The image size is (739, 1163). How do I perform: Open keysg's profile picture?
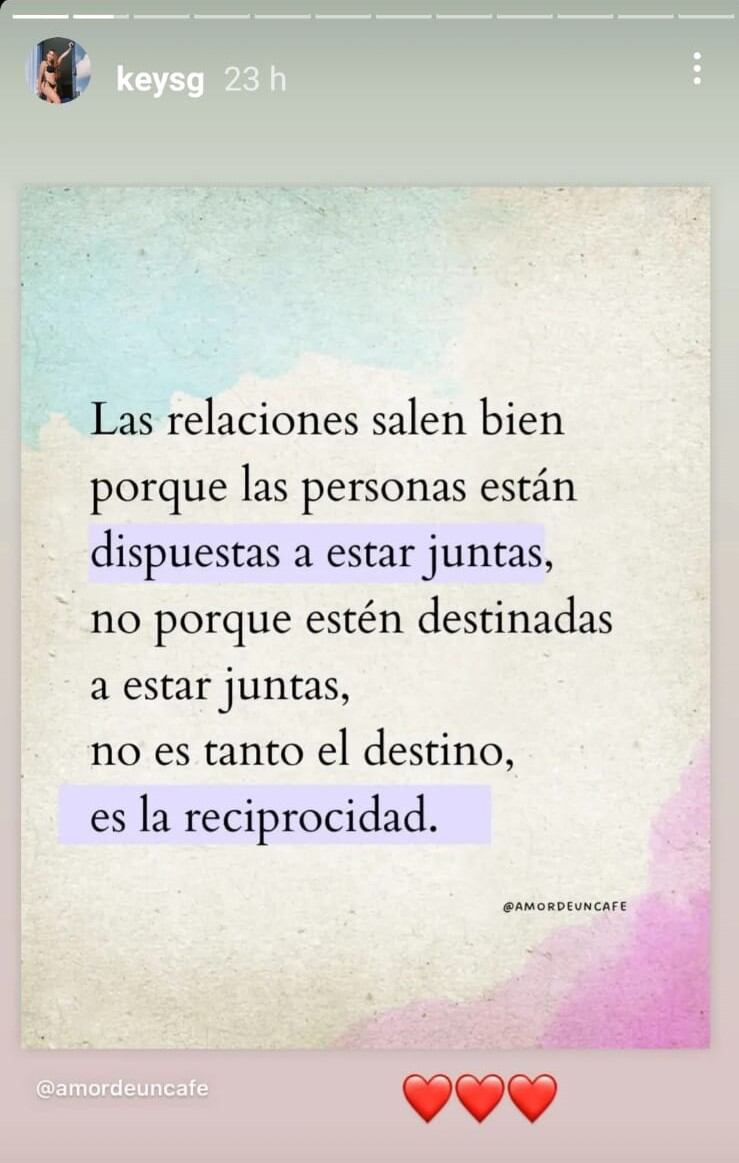(58, 70)
